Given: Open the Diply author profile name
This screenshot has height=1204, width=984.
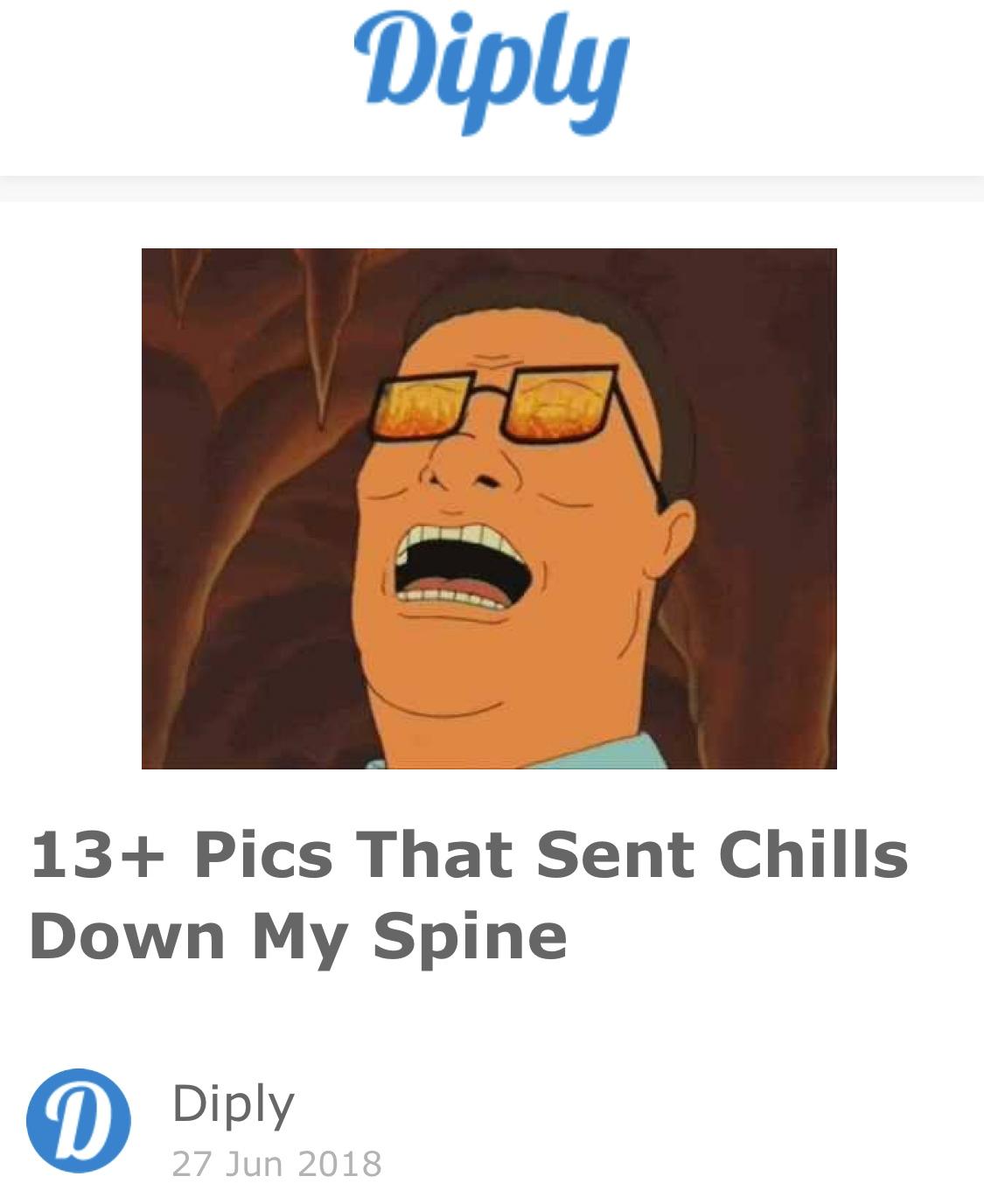Looking at the screenshot, I should point(233,1103).
